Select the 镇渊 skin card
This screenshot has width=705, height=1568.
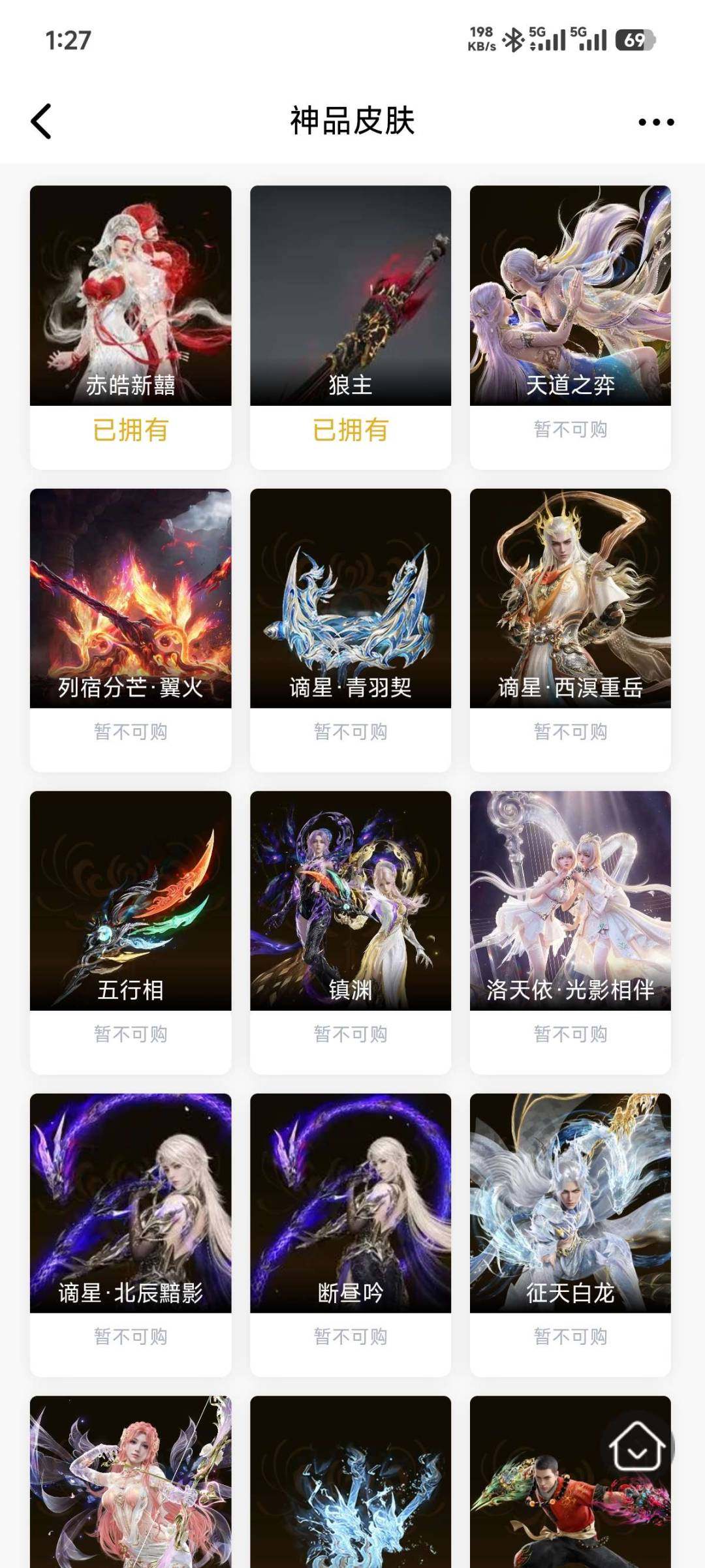pyautogui.click(x=351, y=932)
